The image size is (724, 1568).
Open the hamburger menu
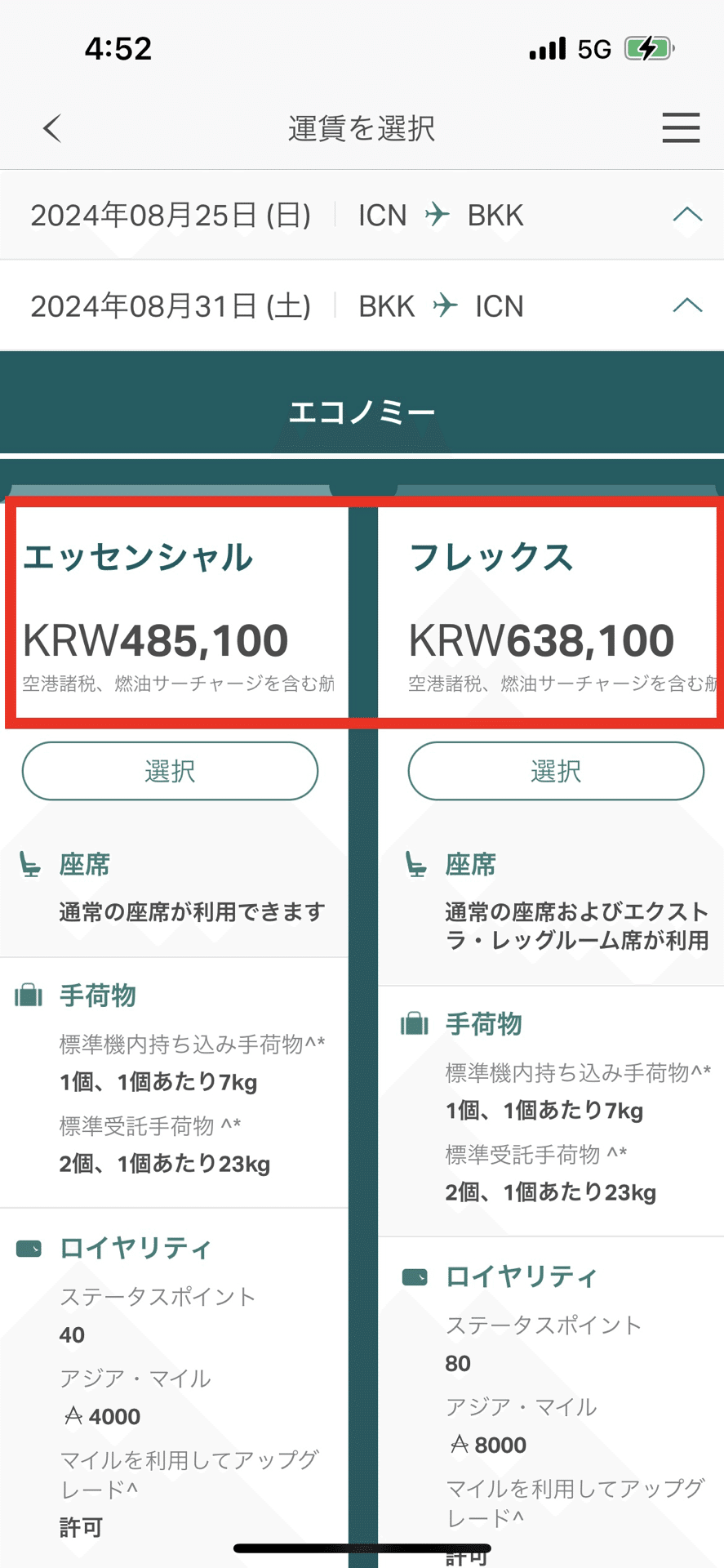coord(680,128)
